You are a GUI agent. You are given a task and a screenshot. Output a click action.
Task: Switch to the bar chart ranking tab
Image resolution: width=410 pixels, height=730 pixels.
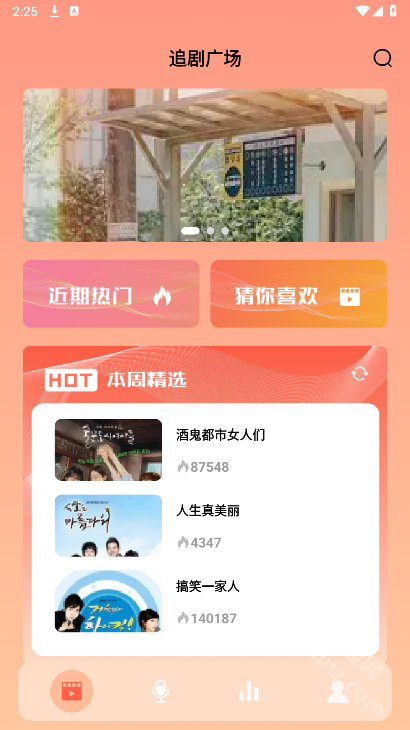tap(249, 691)
